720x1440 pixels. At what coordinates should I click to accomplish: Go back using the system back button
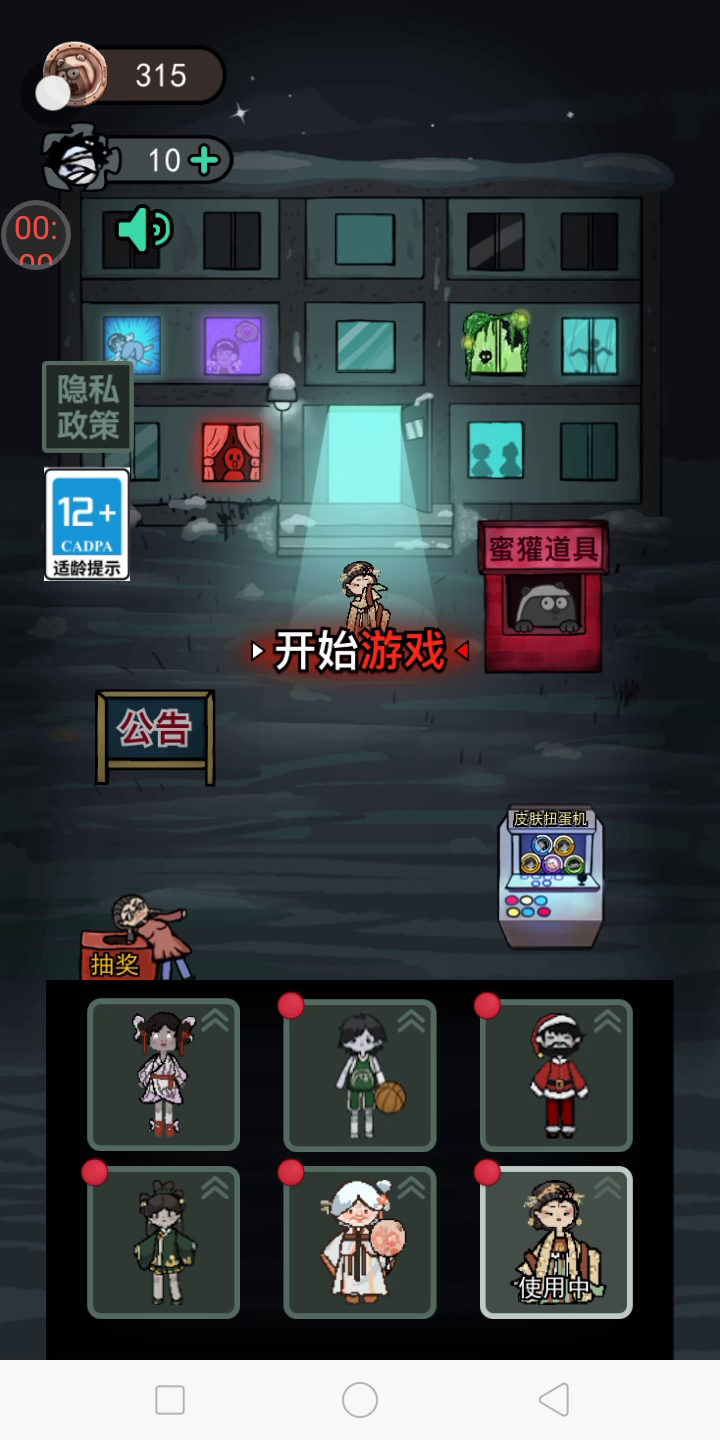click(x=553, y=1400)
